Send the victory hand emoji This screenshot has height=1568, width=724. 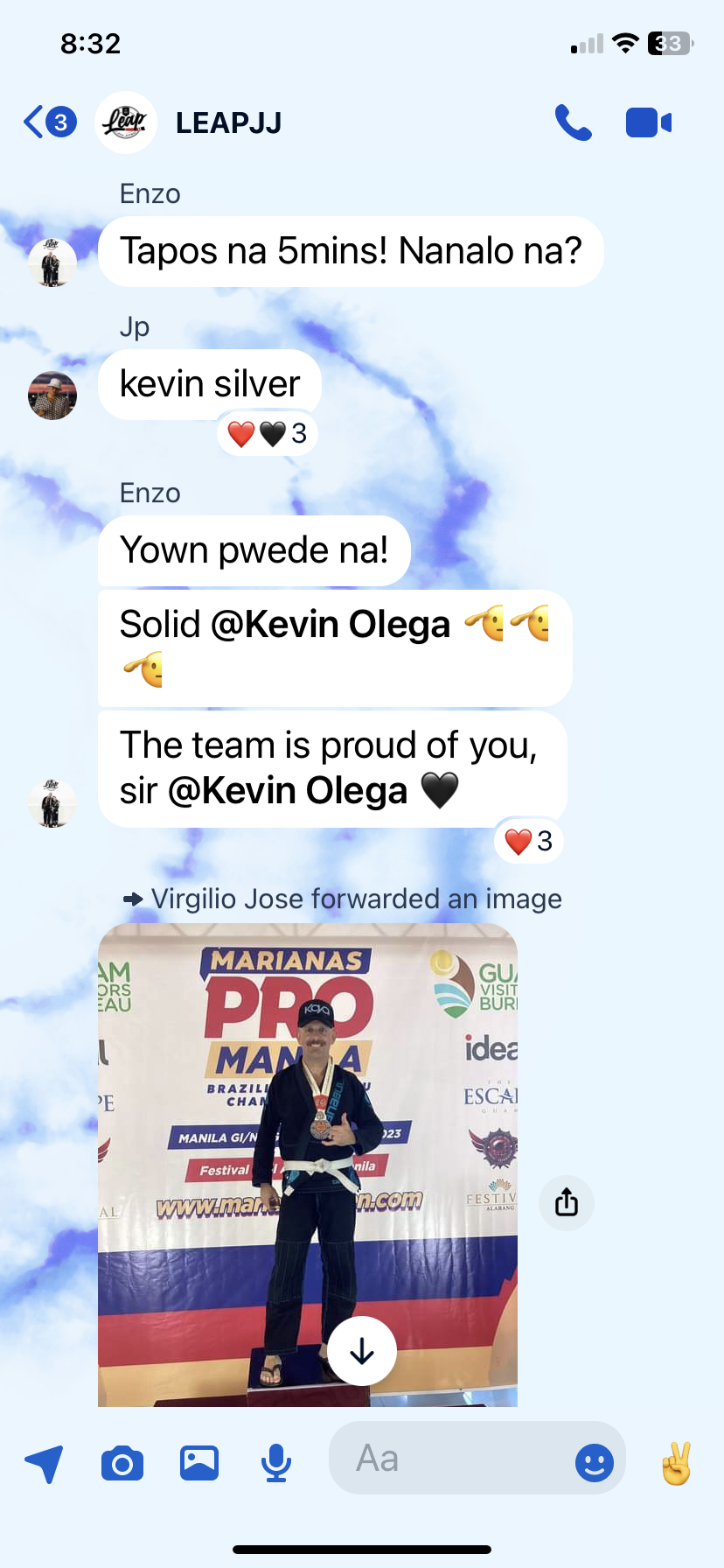676,1463
